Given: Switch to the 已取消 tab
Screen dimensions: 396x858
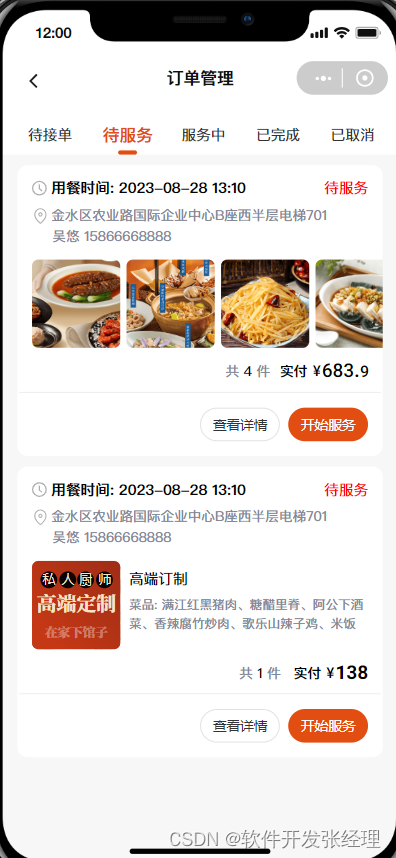Looking at the screenshot, I should click(x=353, y=135).
